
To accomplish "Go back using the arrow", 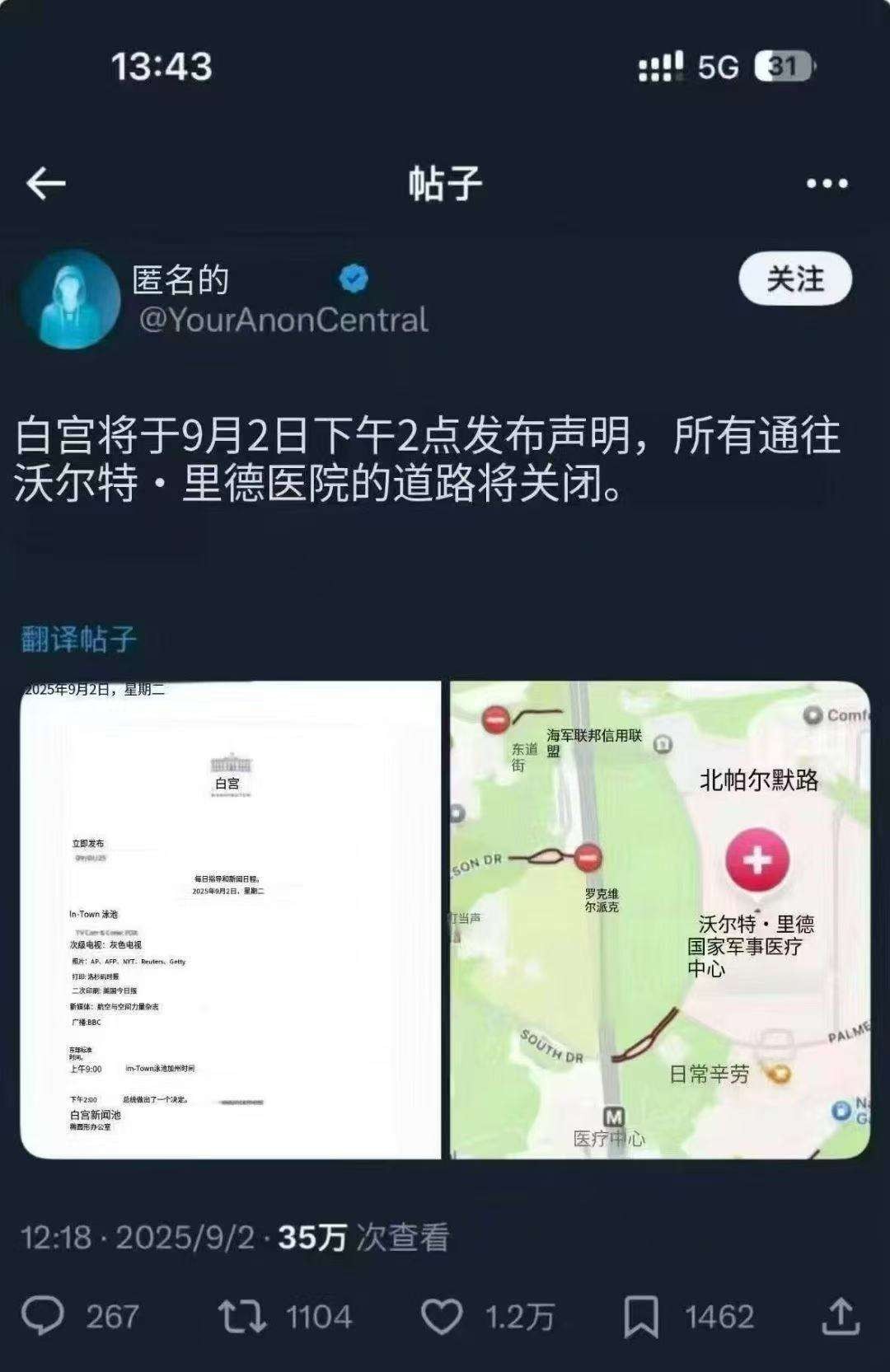I will tap(46, 183).
